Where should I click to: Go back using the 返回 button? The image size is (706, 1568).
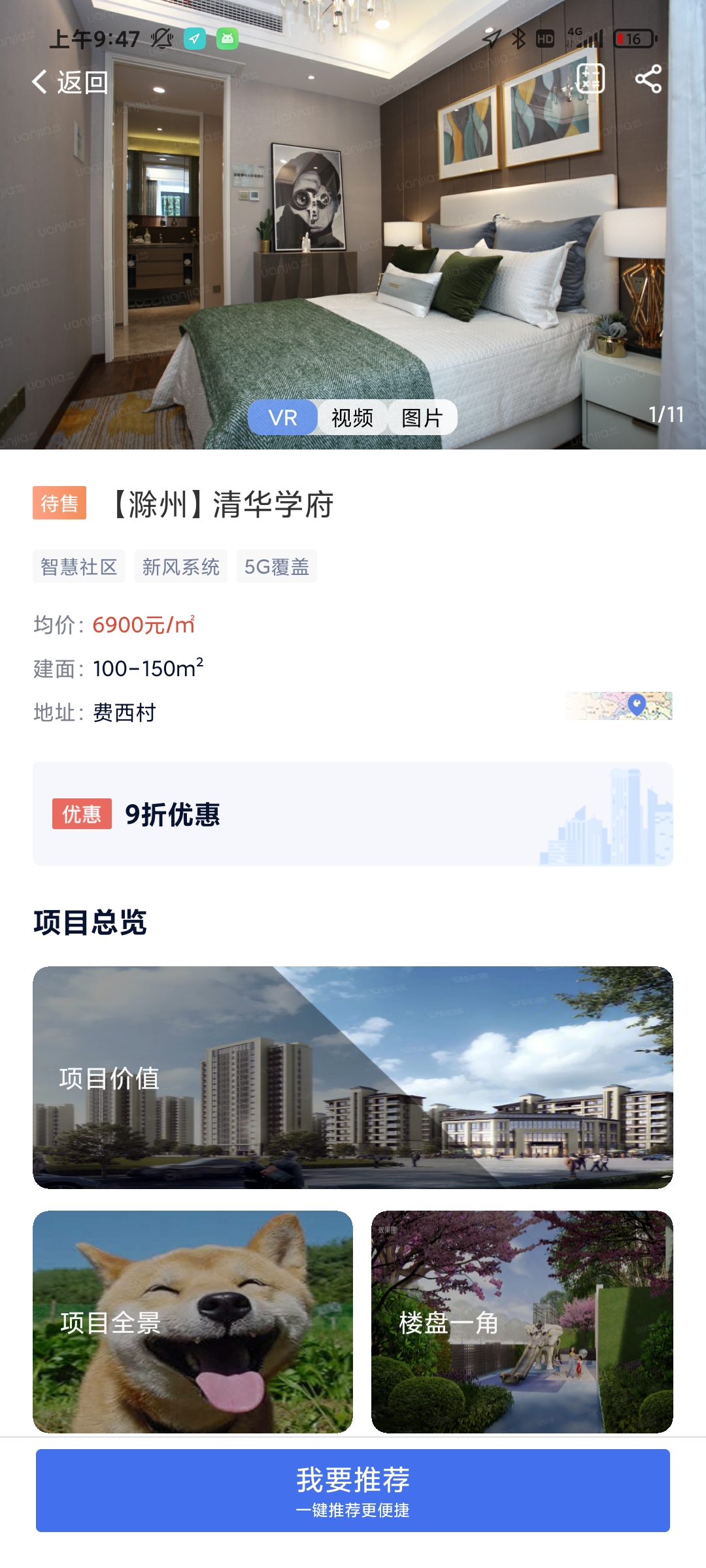click(70, 82)
